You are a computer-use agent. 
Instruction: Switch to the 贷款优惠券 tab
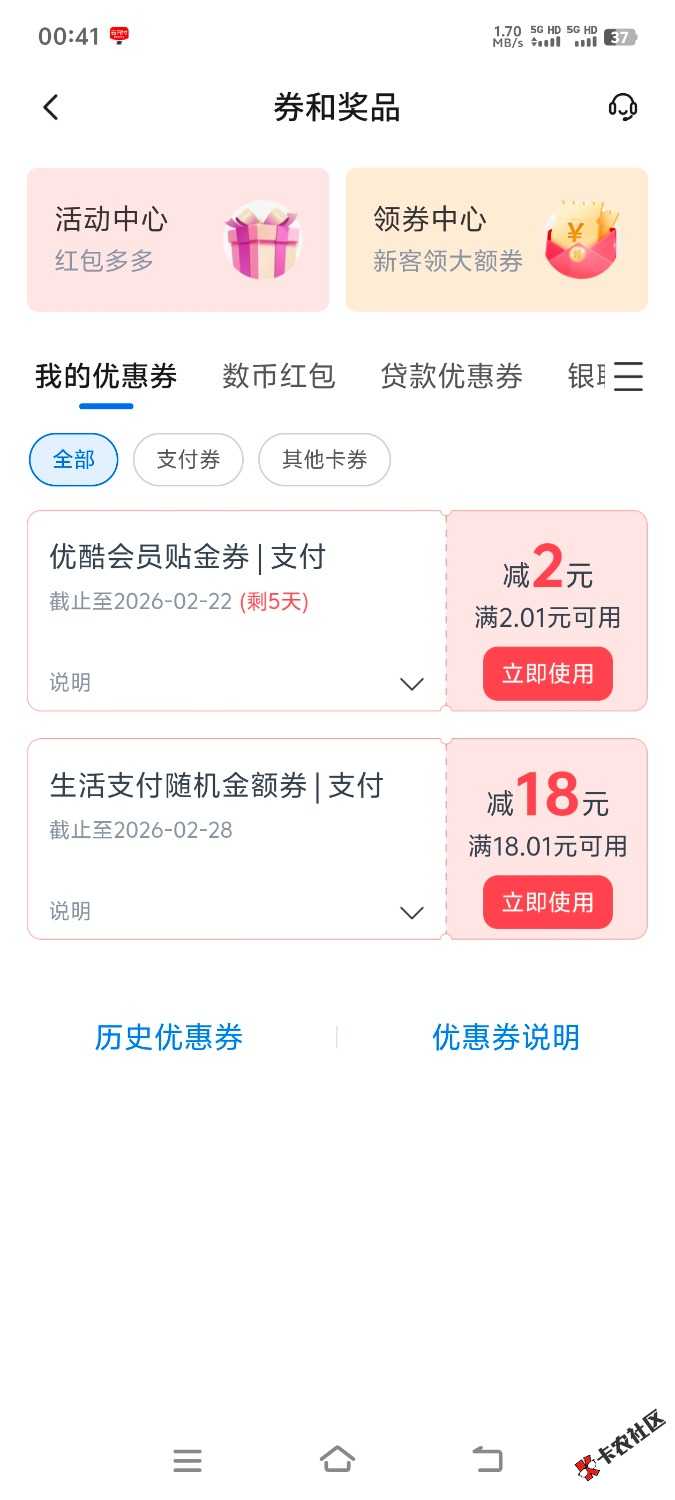pyautogui.click(x=451, y=377)
